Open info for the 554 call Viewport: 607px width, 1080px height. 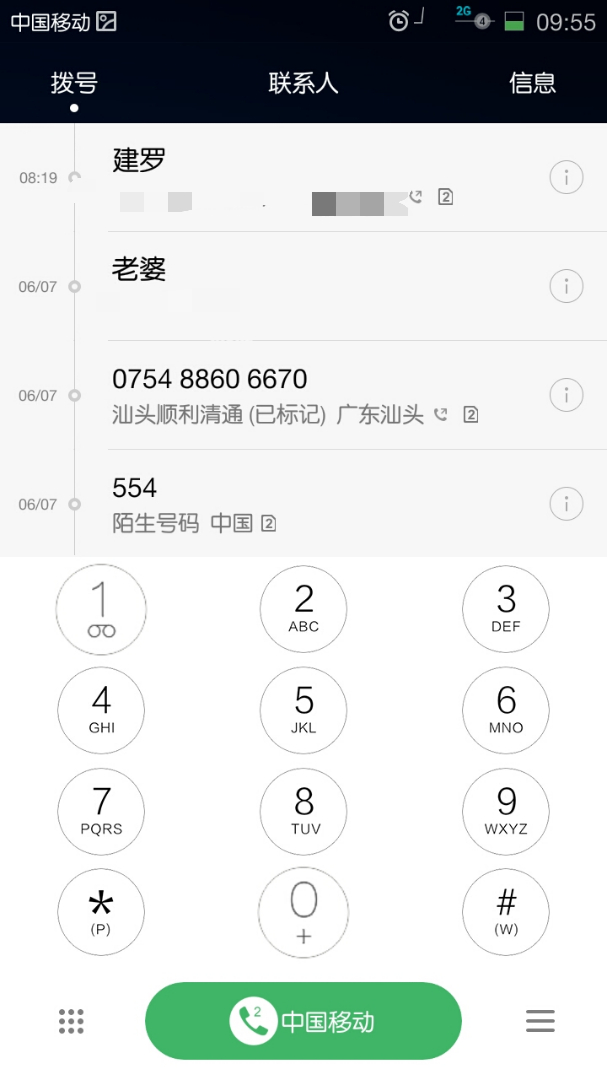[566, 503]
